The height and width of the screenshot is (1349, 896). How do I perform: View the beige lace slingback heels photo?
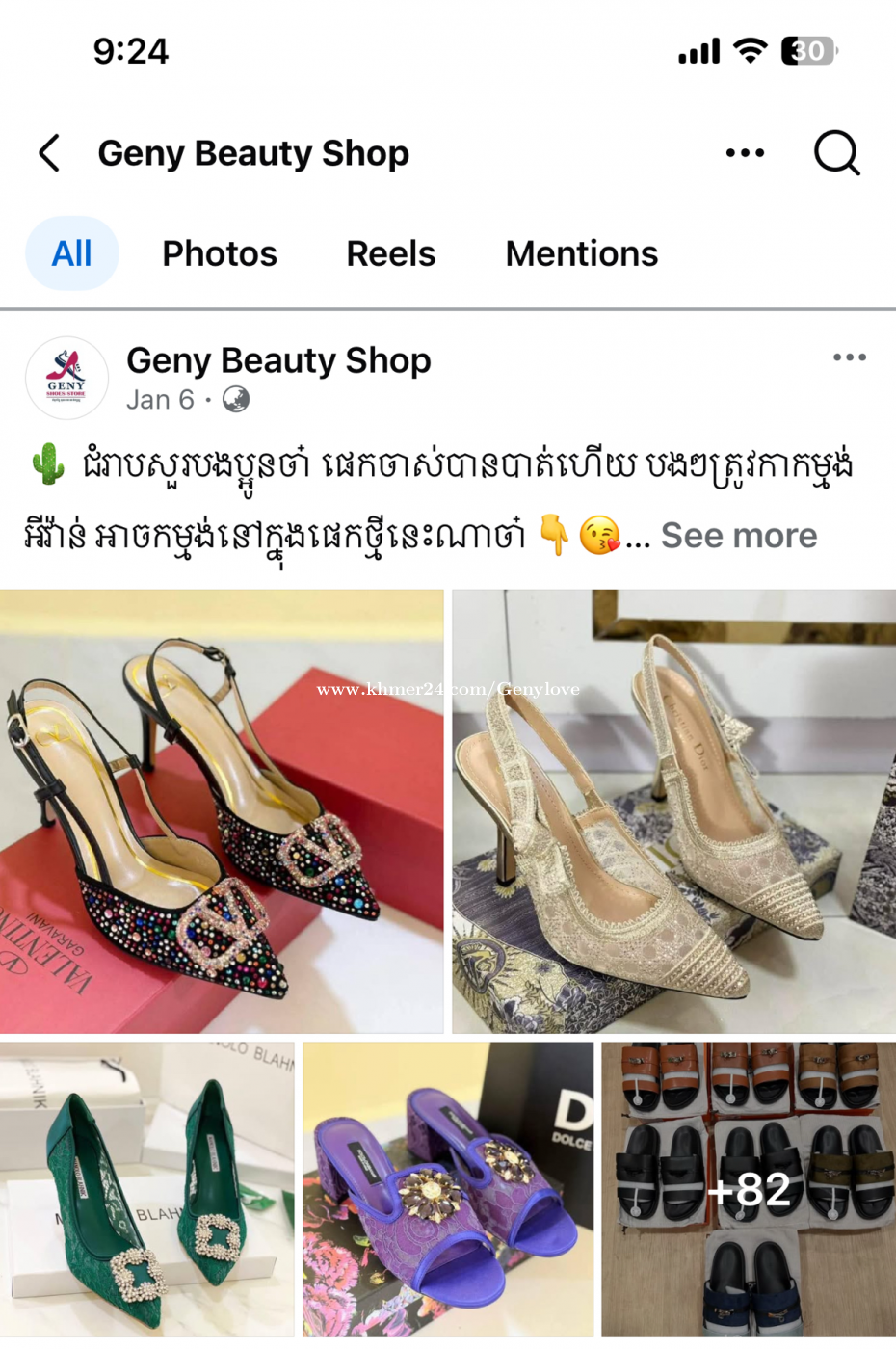point(673,811)
